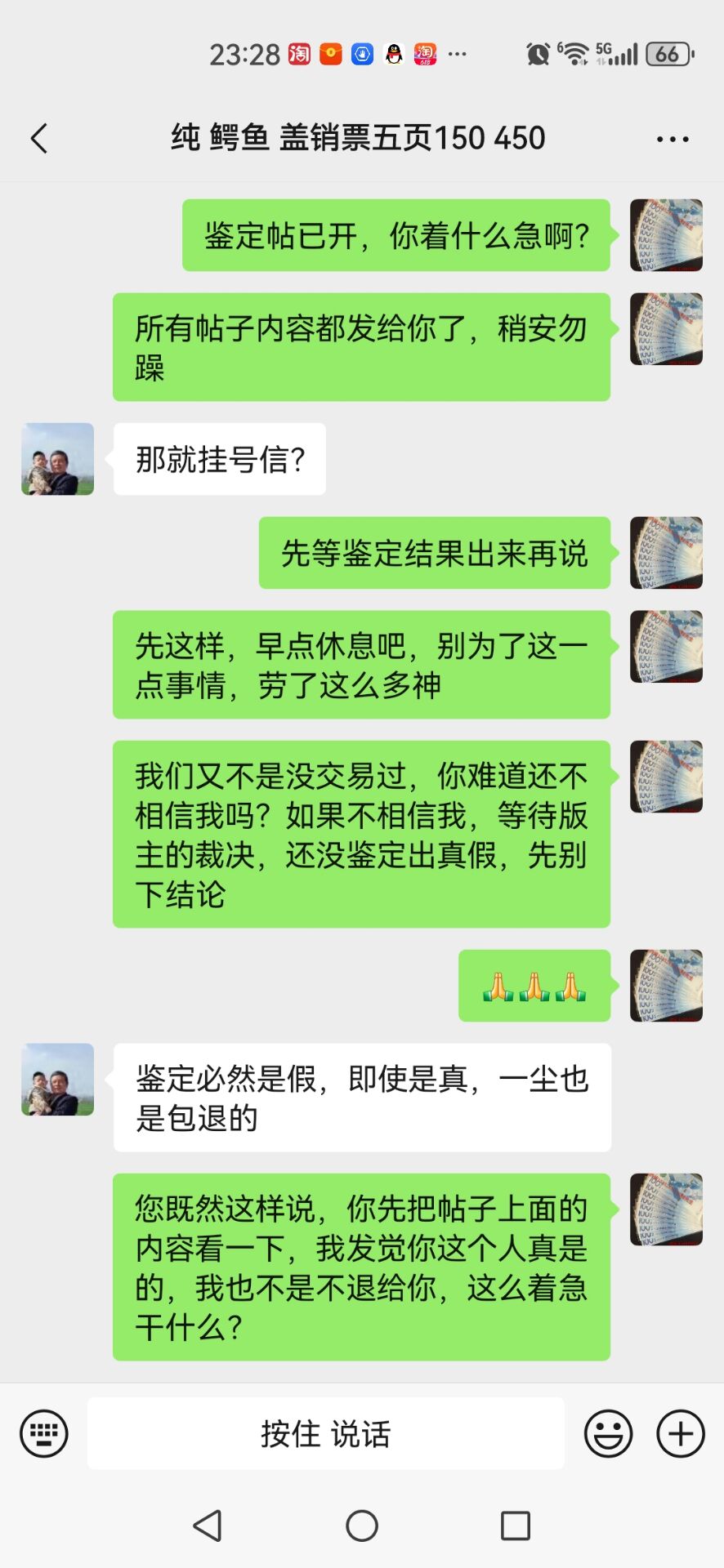The image size is (724, 1568).
Task: Open the chat's three-dot menu
Action: pos(673,139)
